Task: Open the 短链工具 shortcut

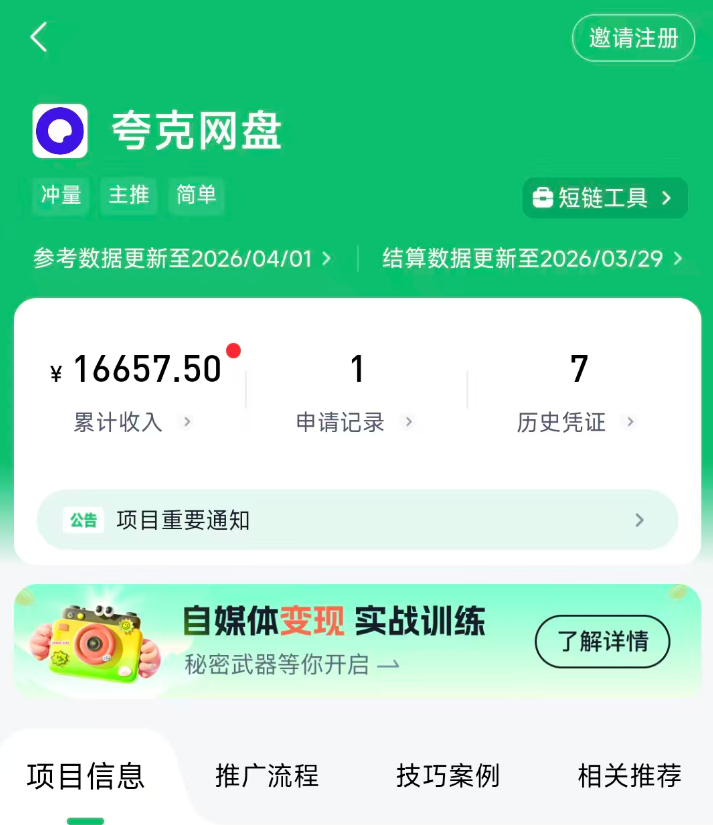Action: pyautogui.click(x=604, y=198)
